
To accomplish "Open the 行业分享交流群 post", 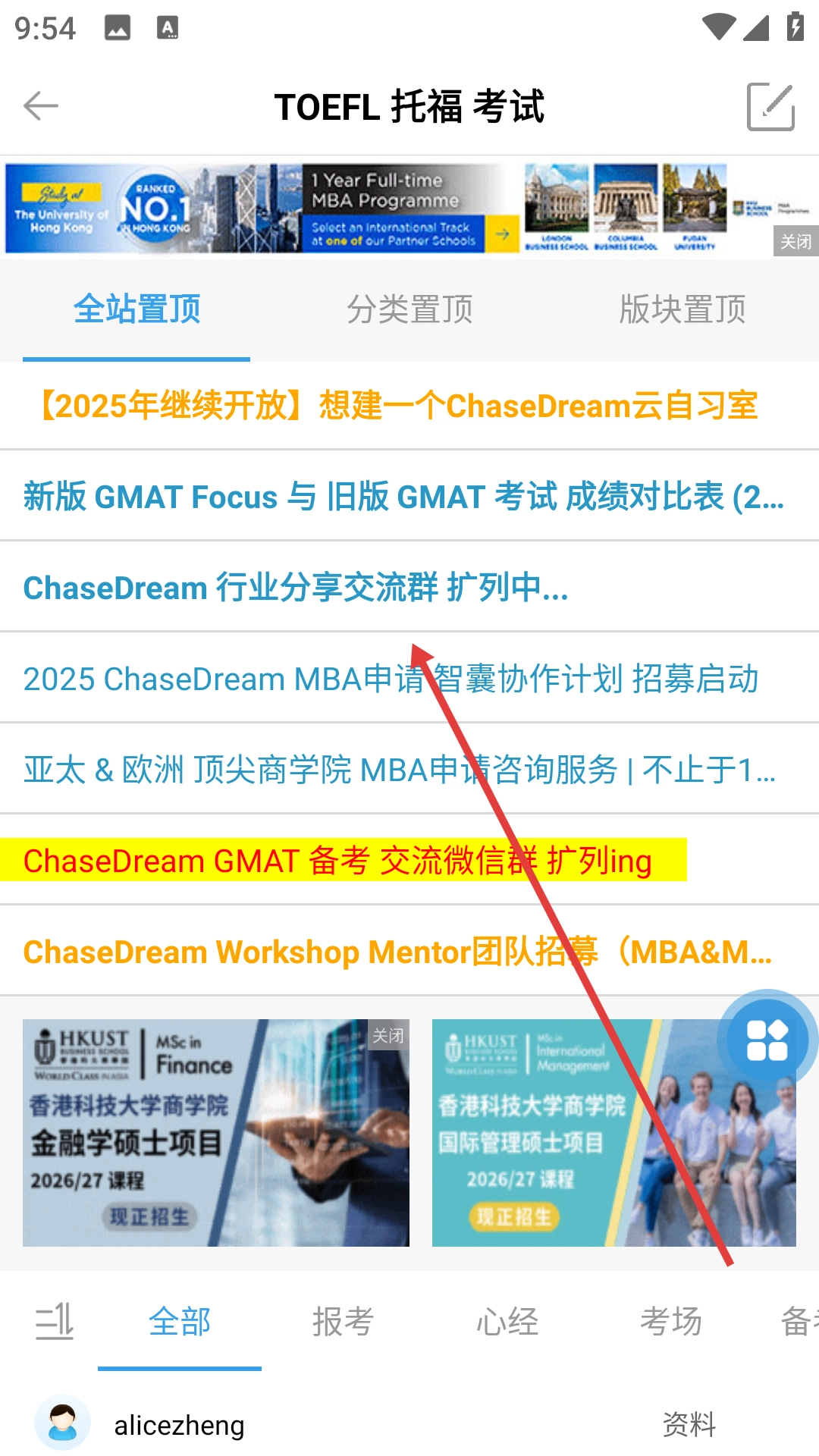I will pyautogui.click(x=296, y=588).
